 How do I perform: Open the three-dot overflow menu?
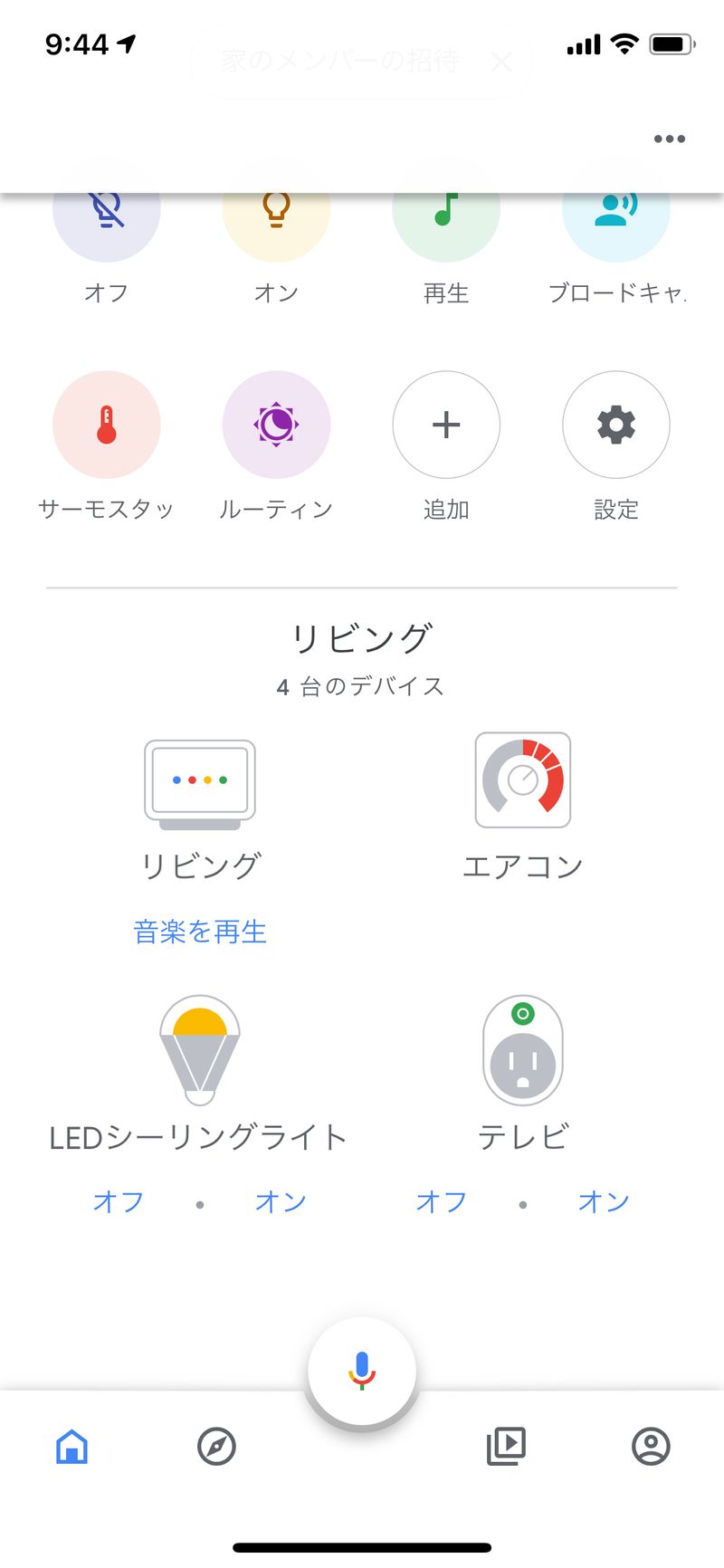pos(669,139)
